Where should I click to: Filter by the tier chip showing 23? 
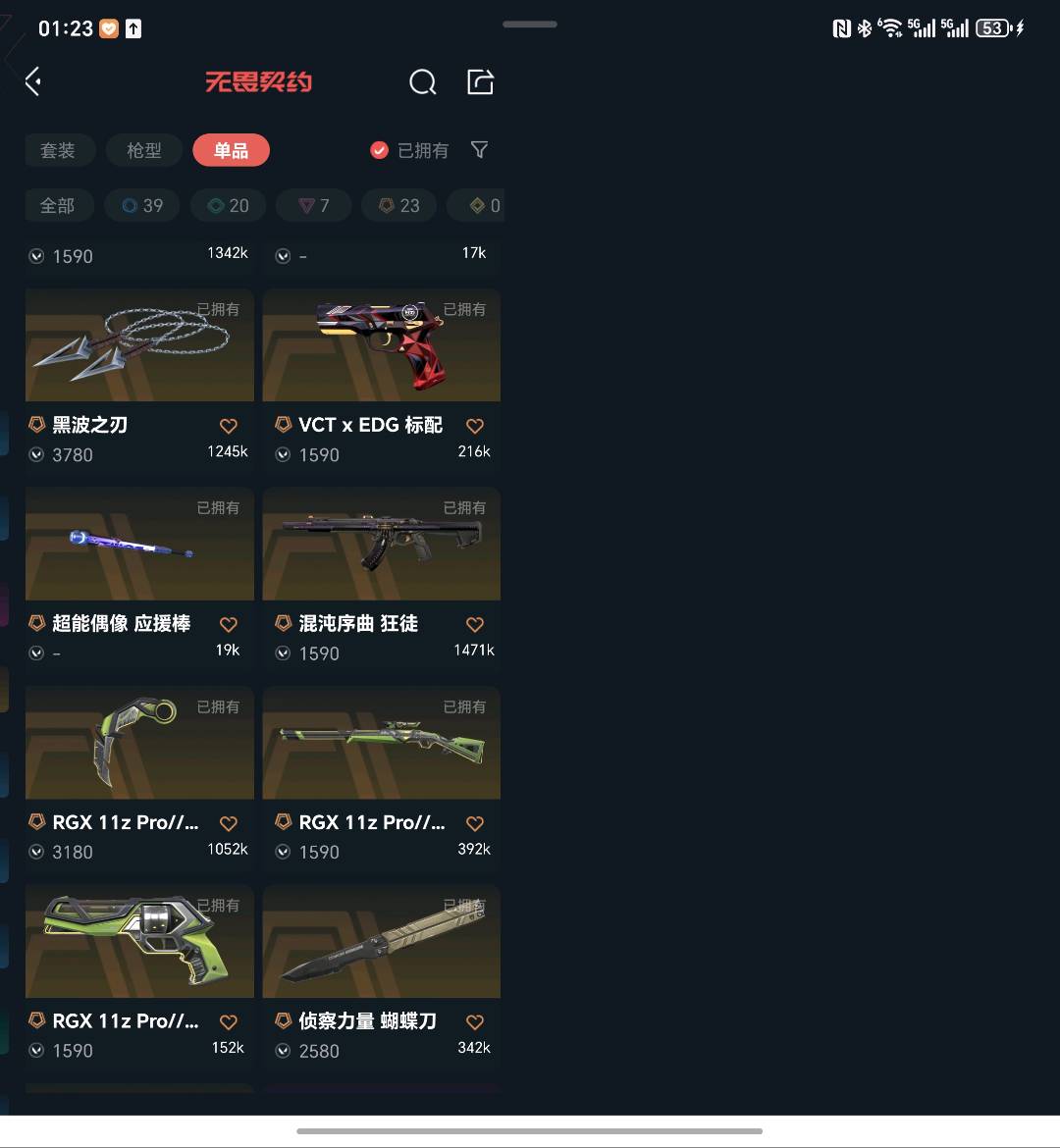click(x=399, y=206)
